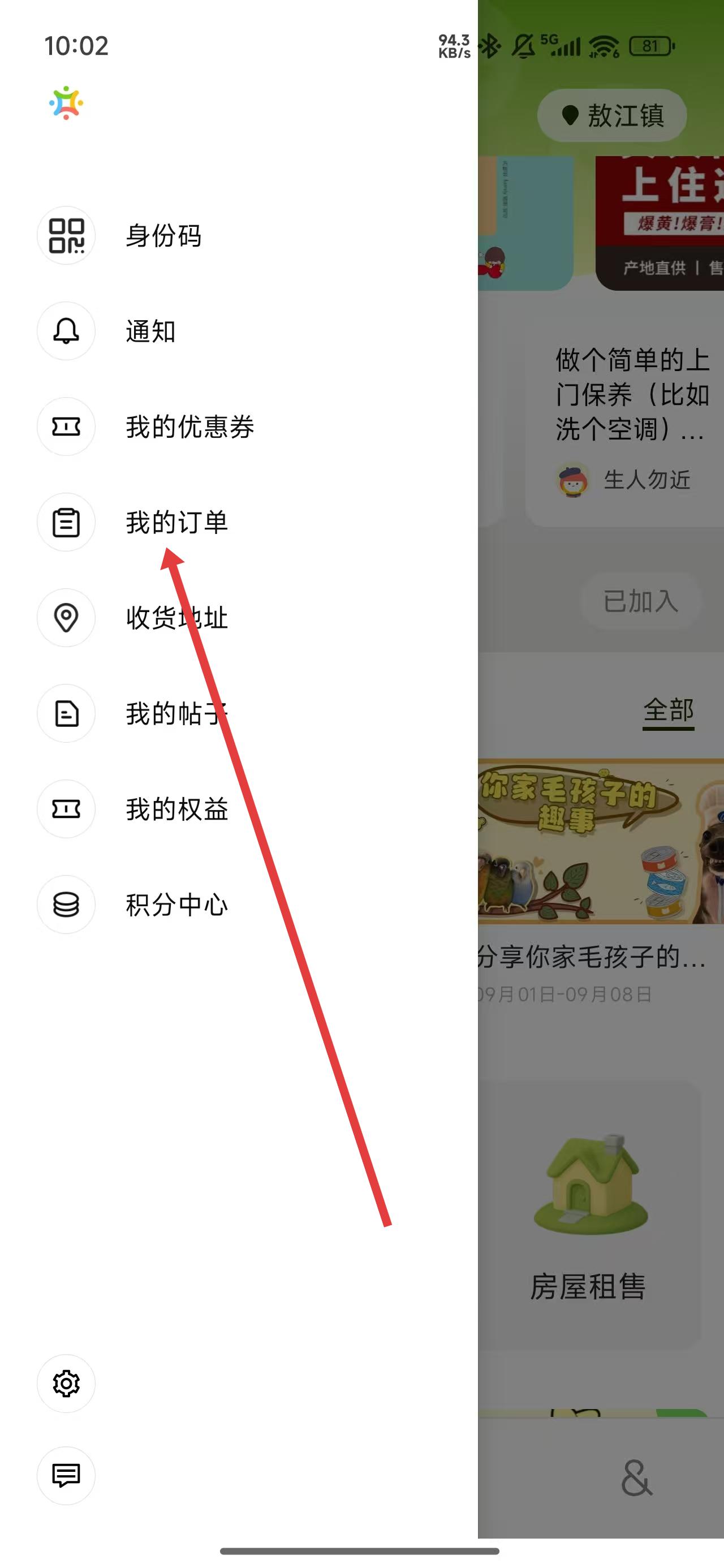Go to 收货地址 shipping addresses
Image resolution: width=724 pixels, height=1568 pixels.
176,618
